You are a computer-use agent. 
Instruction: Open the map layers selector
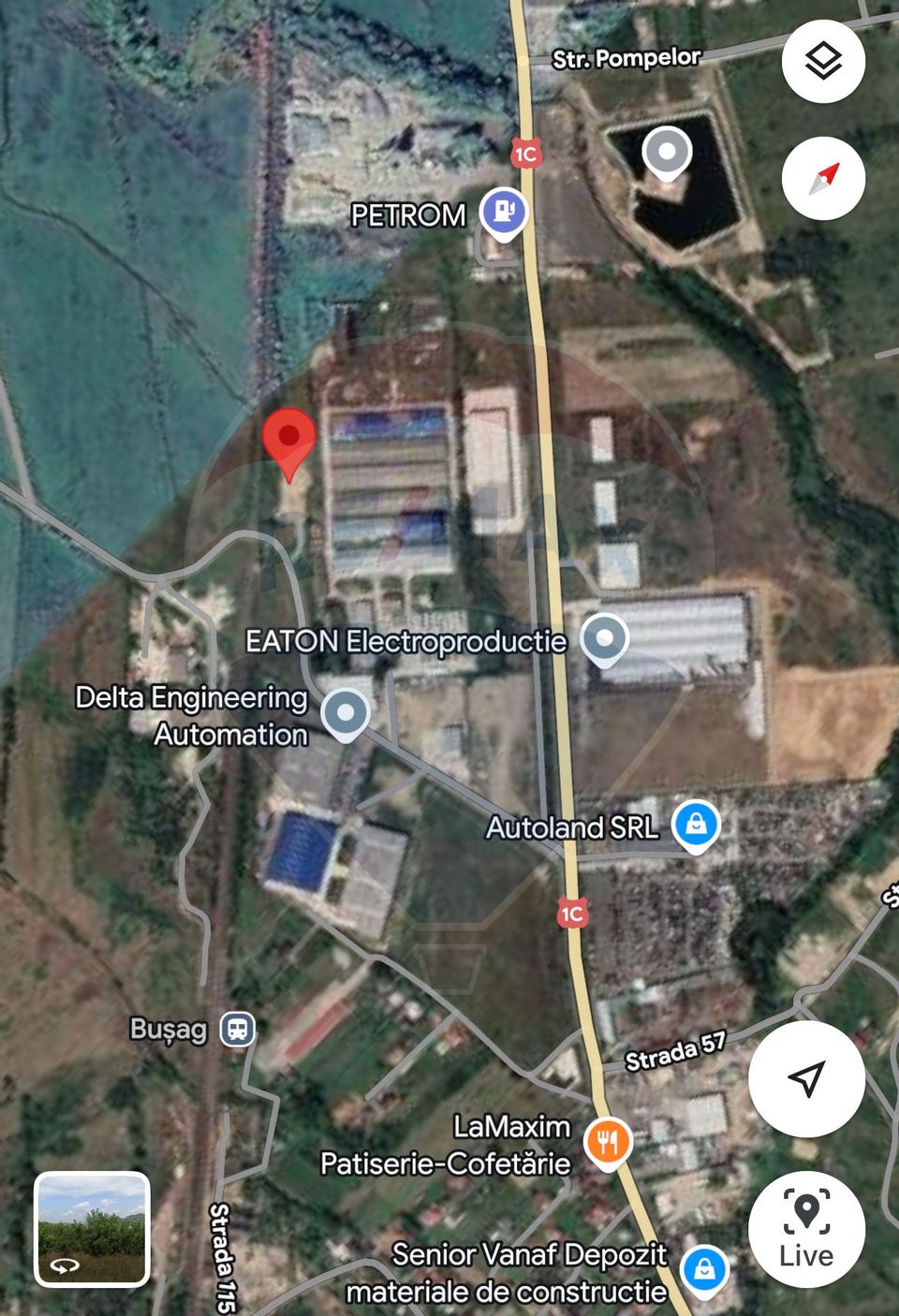point(822,62)
